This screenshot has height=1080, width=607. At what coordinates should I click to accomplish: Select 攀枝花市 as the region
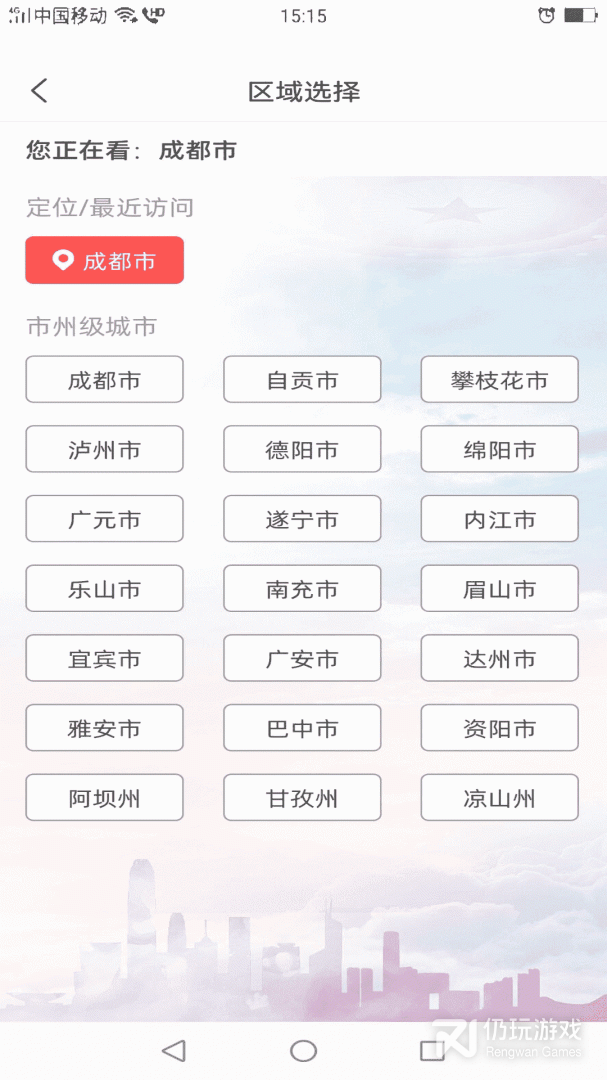coord(499,380)
